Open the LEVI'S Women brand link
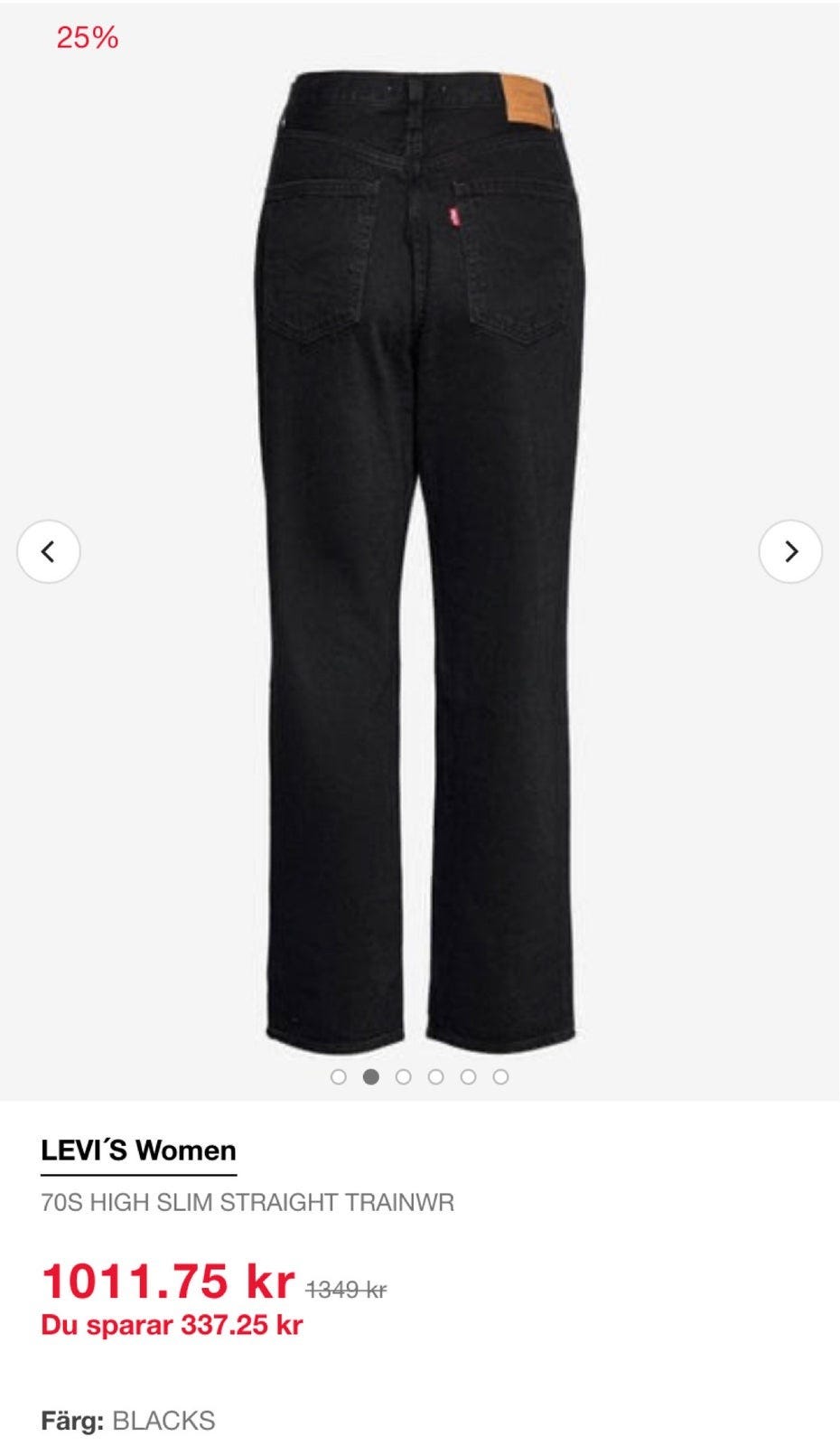840x1446 pixels. [138, 1150]
